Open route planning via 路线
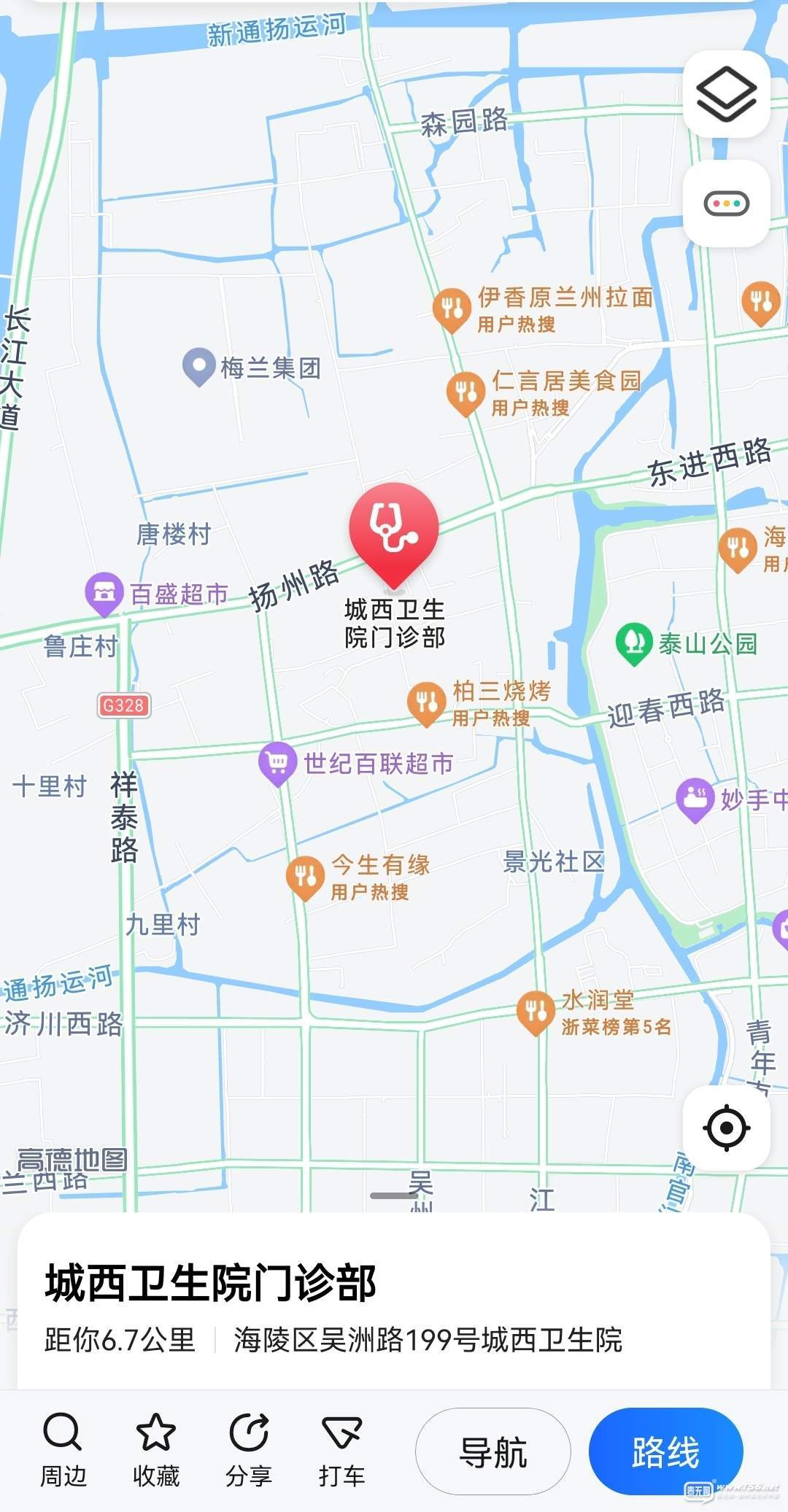Image resolution: width=788 pixels, height=1512 pixels. tap(666, 1451)
